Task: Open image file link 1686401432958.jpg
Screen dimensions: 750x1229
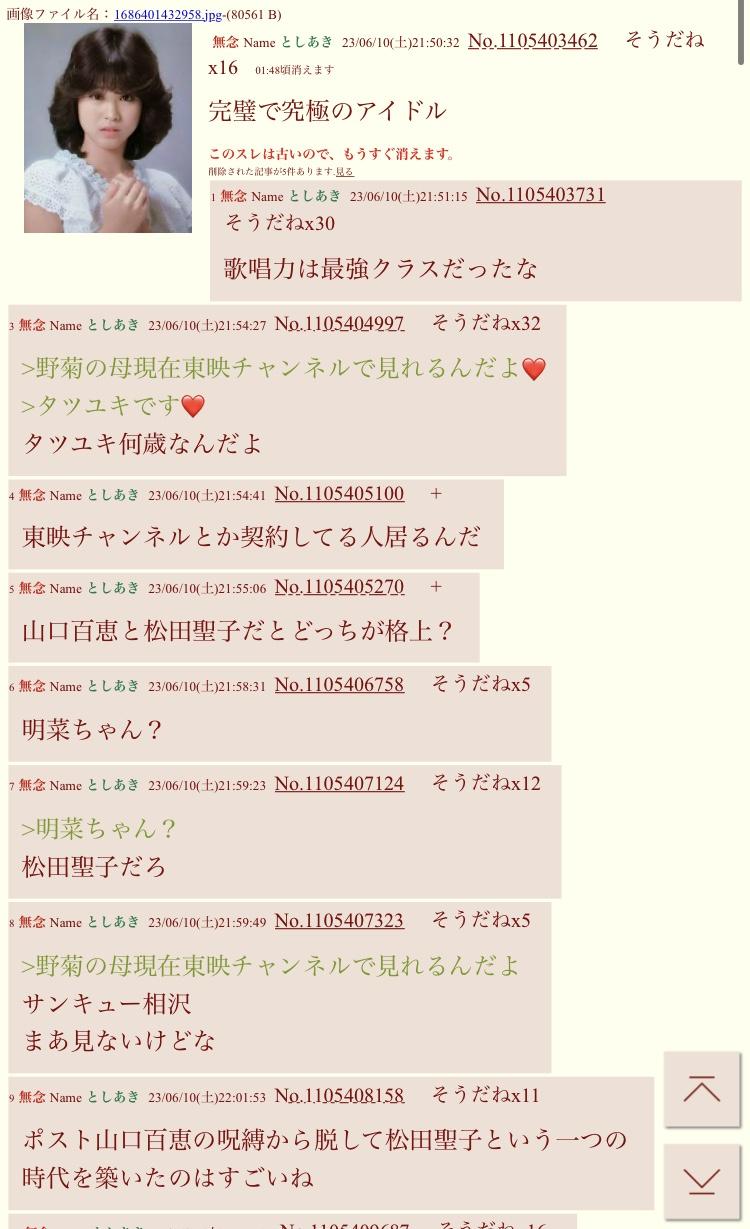Action: (x=168, y=14)
